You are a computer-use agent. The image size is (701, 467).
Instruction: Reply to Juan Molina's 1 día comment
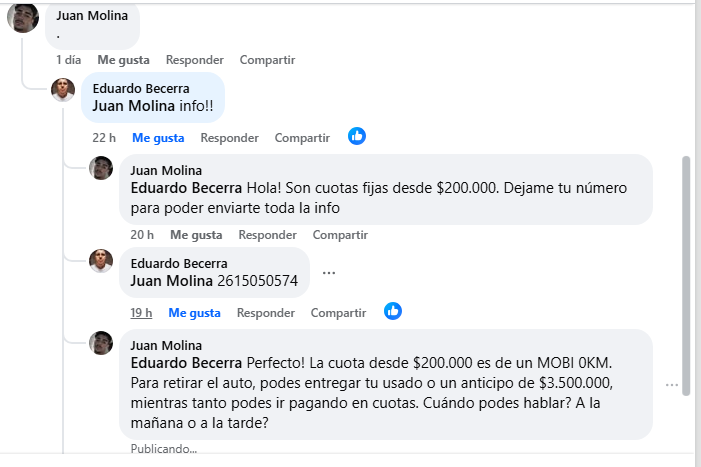[195, 60]
